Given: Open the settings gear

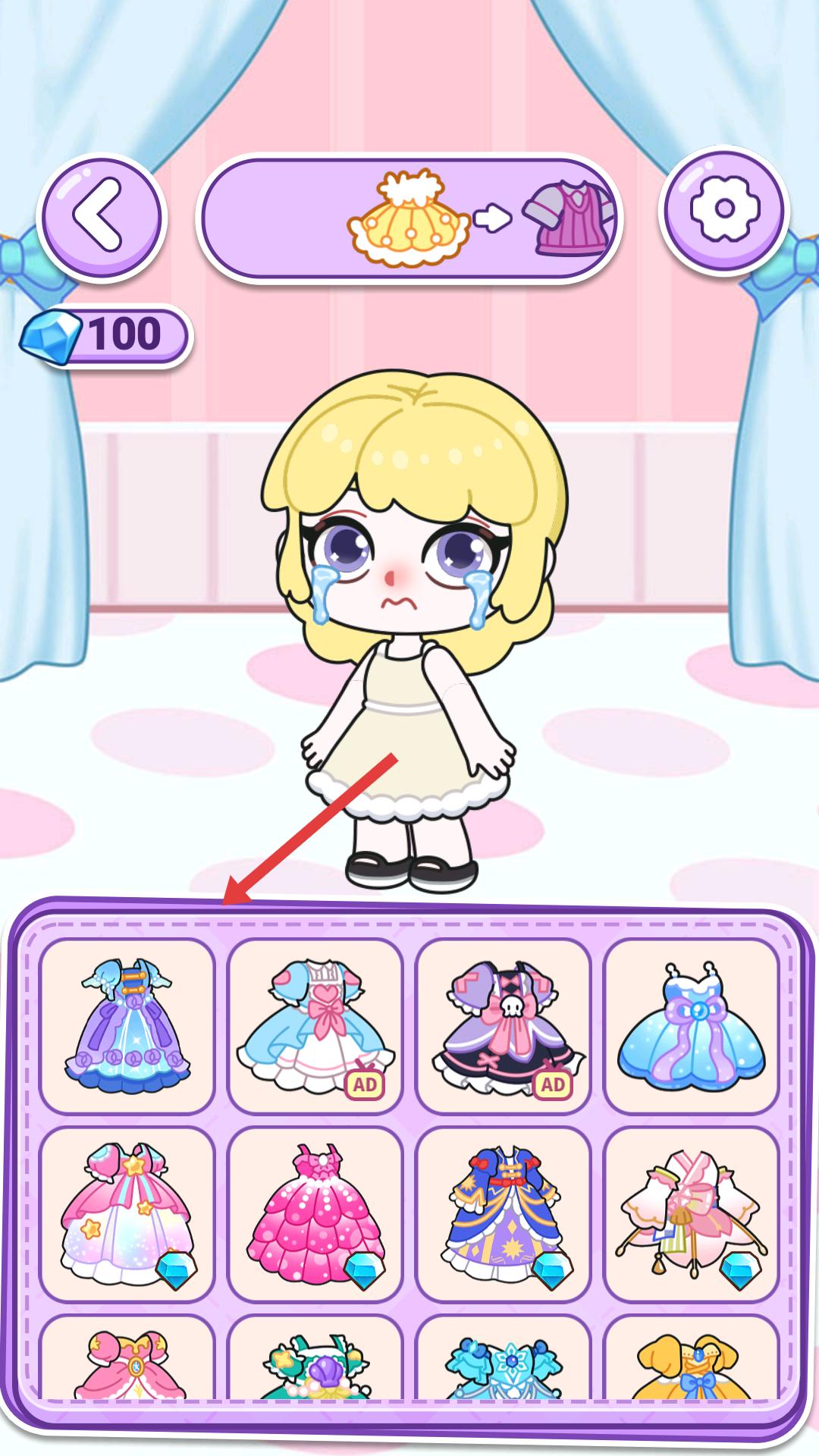Looking at the screenshot, I should pos(723,209).
